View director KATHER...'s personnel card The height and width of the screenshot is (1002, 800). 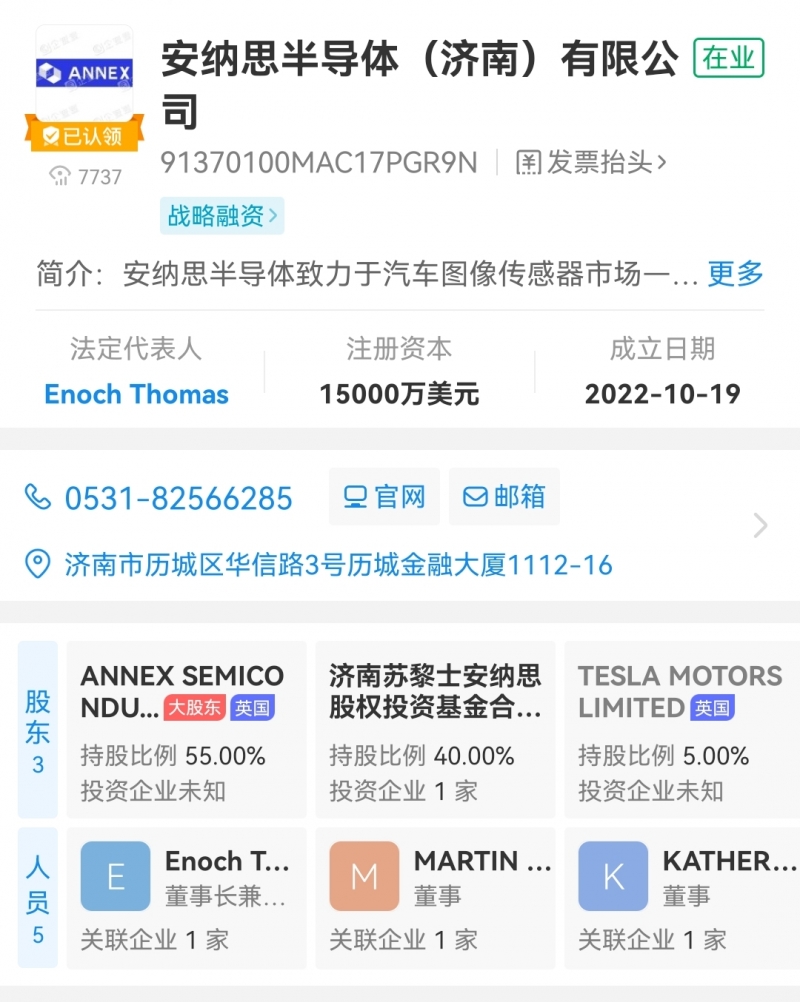point(680,898)
